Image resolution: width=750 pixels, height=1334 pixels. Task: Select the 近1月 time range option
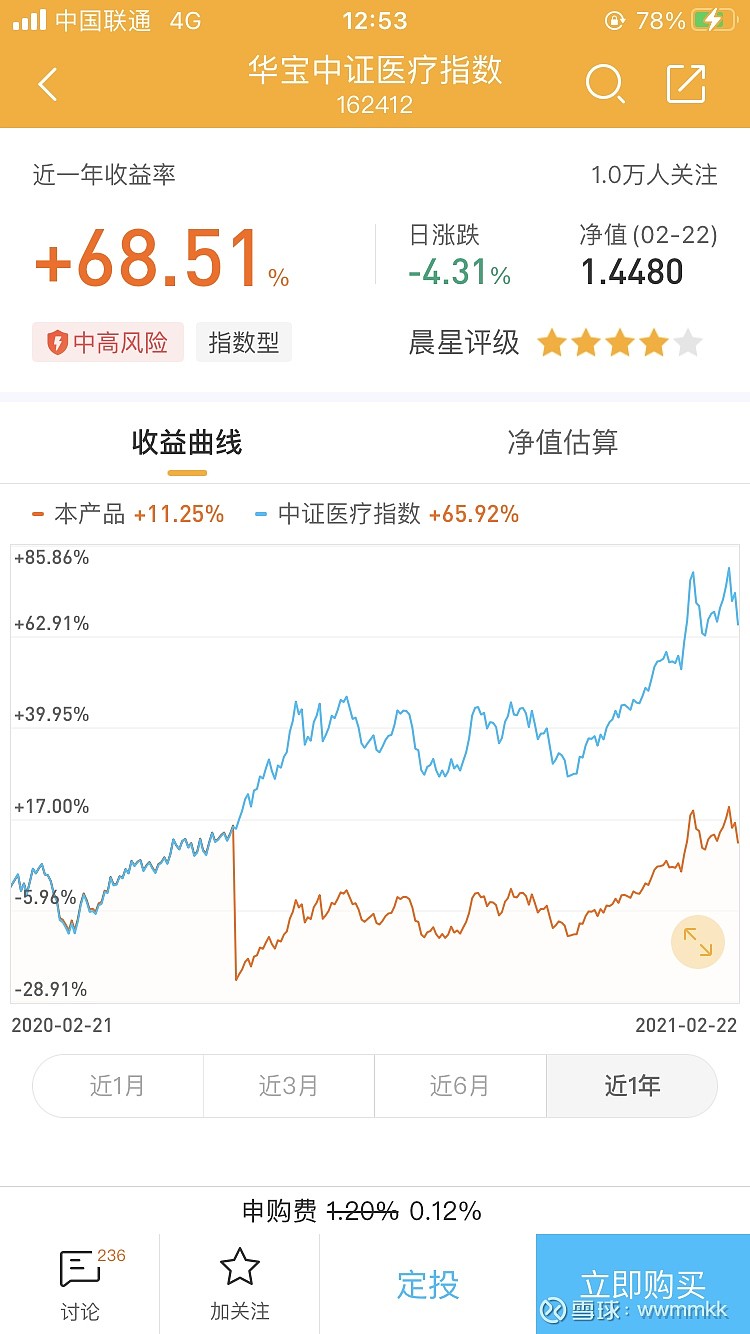click(x=116, y=1086)
